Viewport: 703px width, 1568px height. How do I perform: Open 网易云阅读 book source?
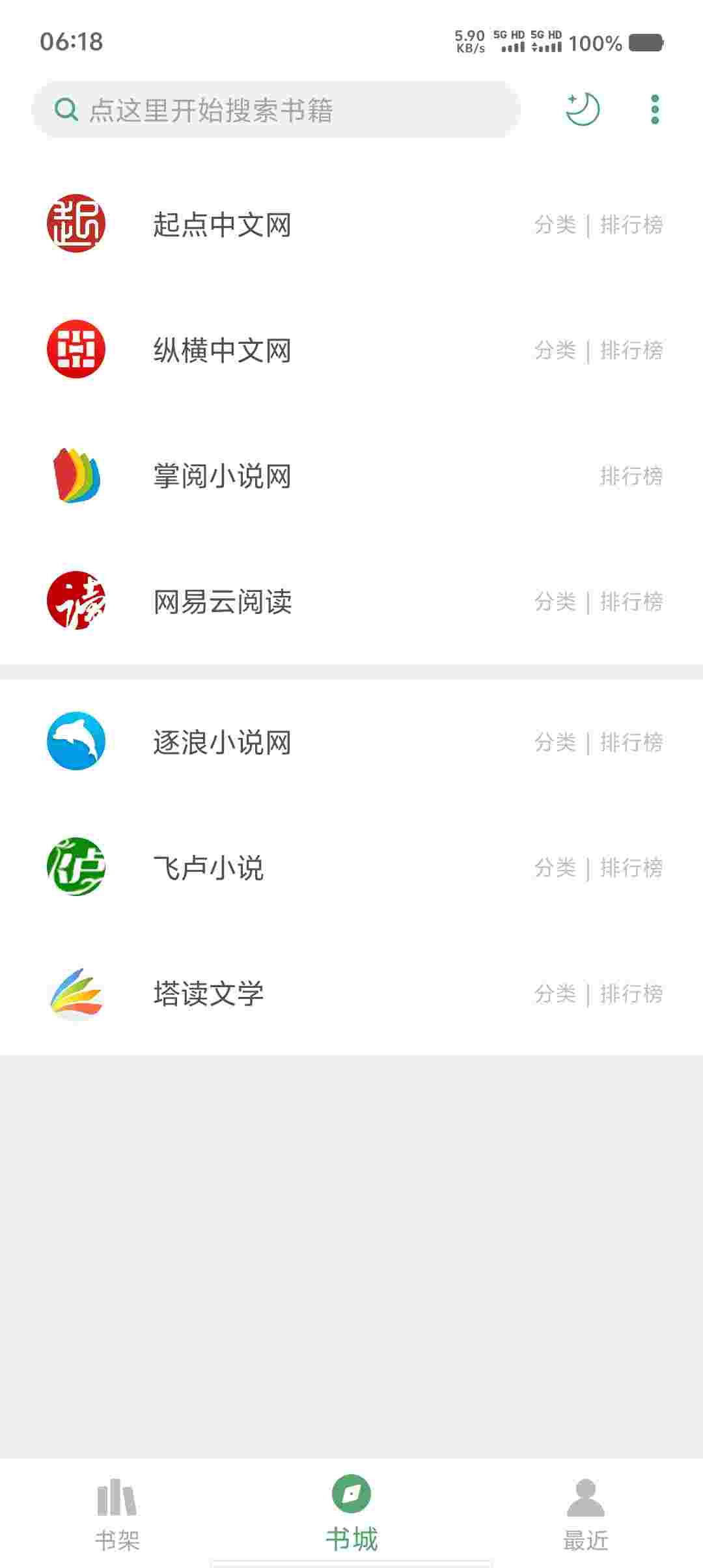221,602
